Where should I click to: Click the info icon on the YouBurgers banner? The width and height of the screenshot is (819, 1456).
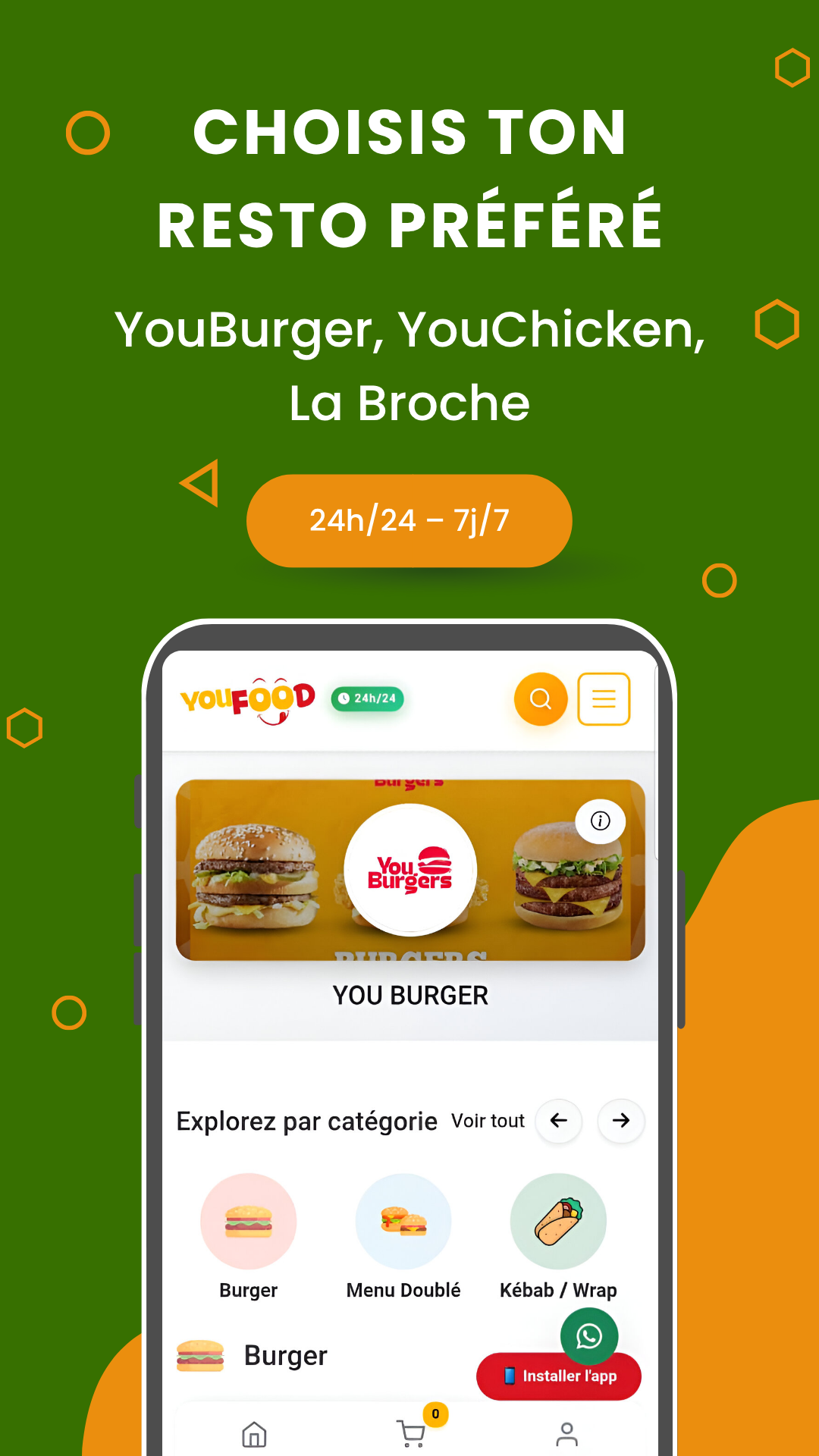tap(599, 821)
